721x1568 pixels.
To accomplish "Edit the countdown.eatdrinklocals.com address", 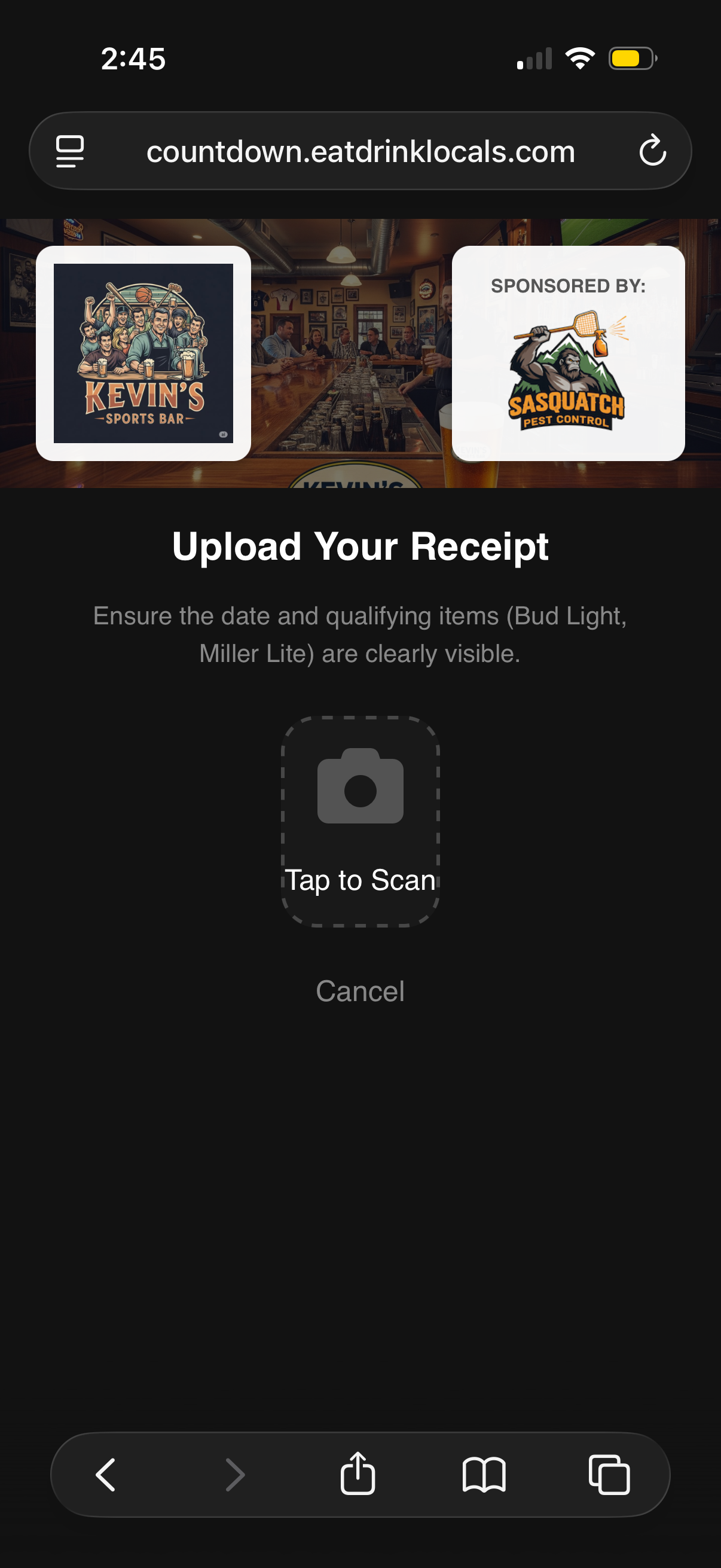I will [x=360, y=151].
